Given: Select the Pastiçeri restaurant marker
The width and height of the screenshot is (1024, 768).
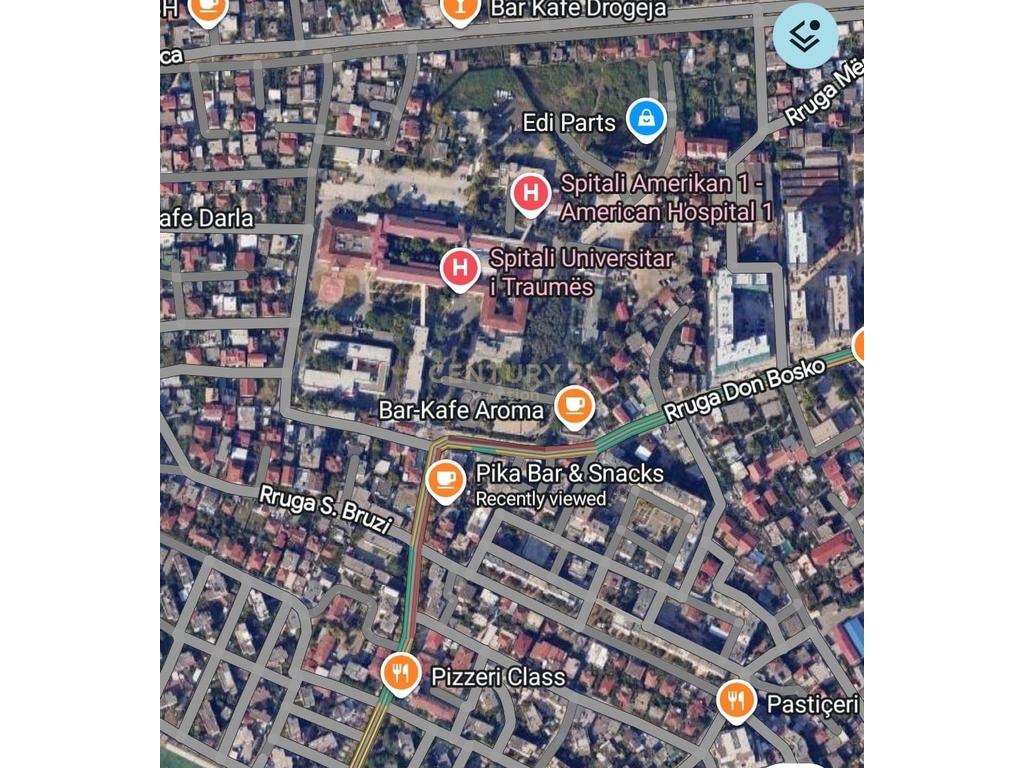Looking at the screenshot, I should [737, 700].
